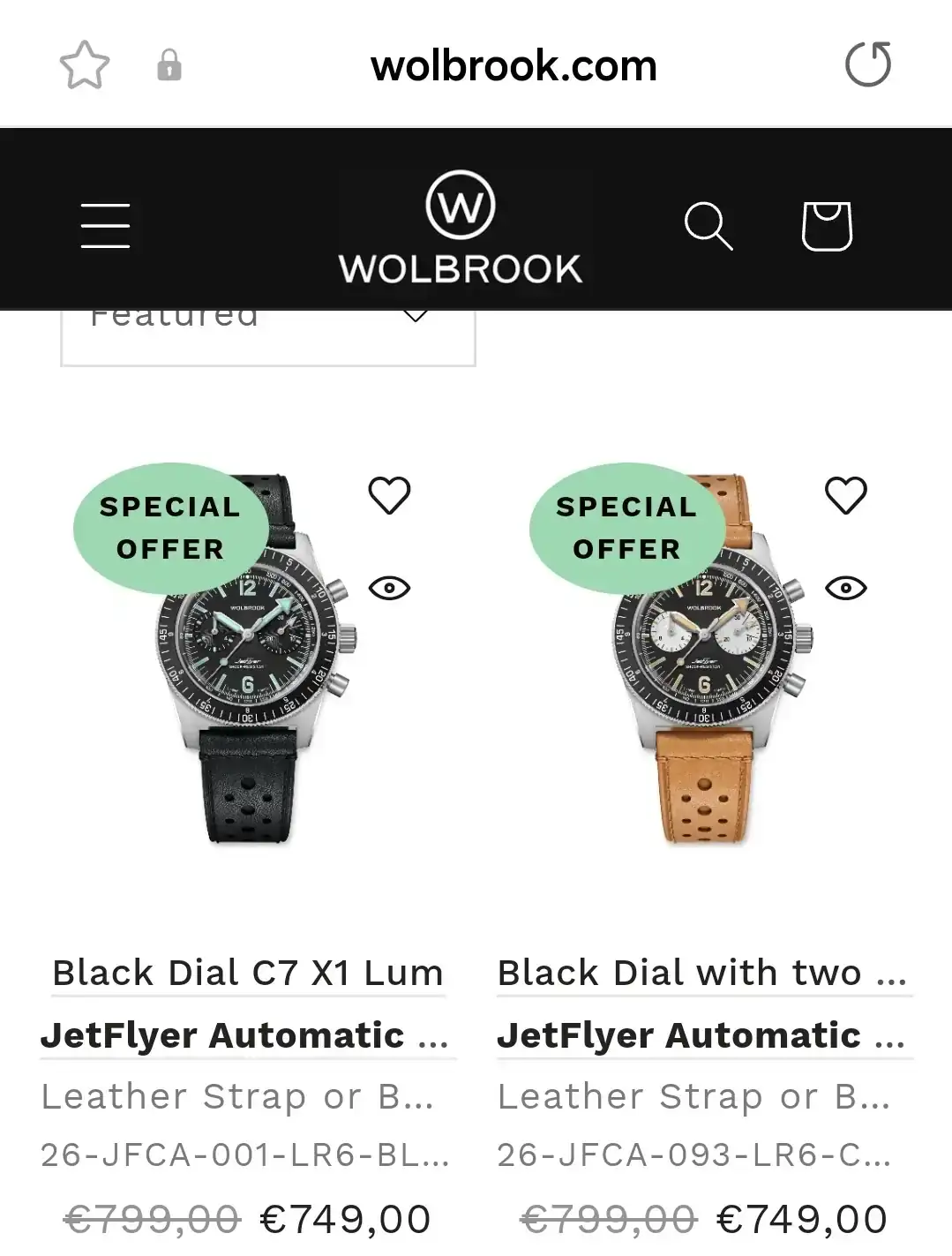Tap the wolbrook.com address bar
Image resolution: width=952 pixels, height=1256 pixels.
(513, 64)
